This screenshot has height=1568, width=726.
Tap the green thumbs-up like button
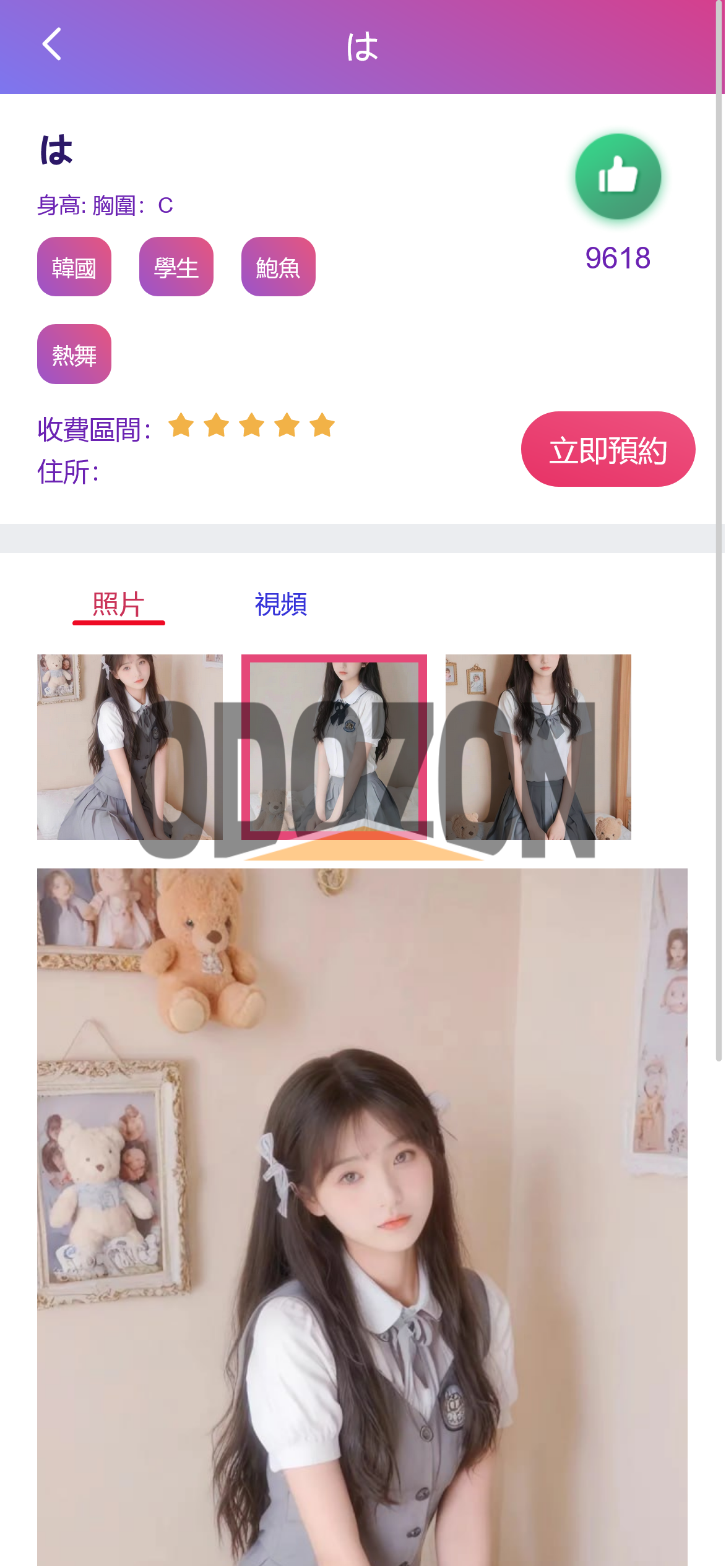pyautogui.click(x=618, y=177)
